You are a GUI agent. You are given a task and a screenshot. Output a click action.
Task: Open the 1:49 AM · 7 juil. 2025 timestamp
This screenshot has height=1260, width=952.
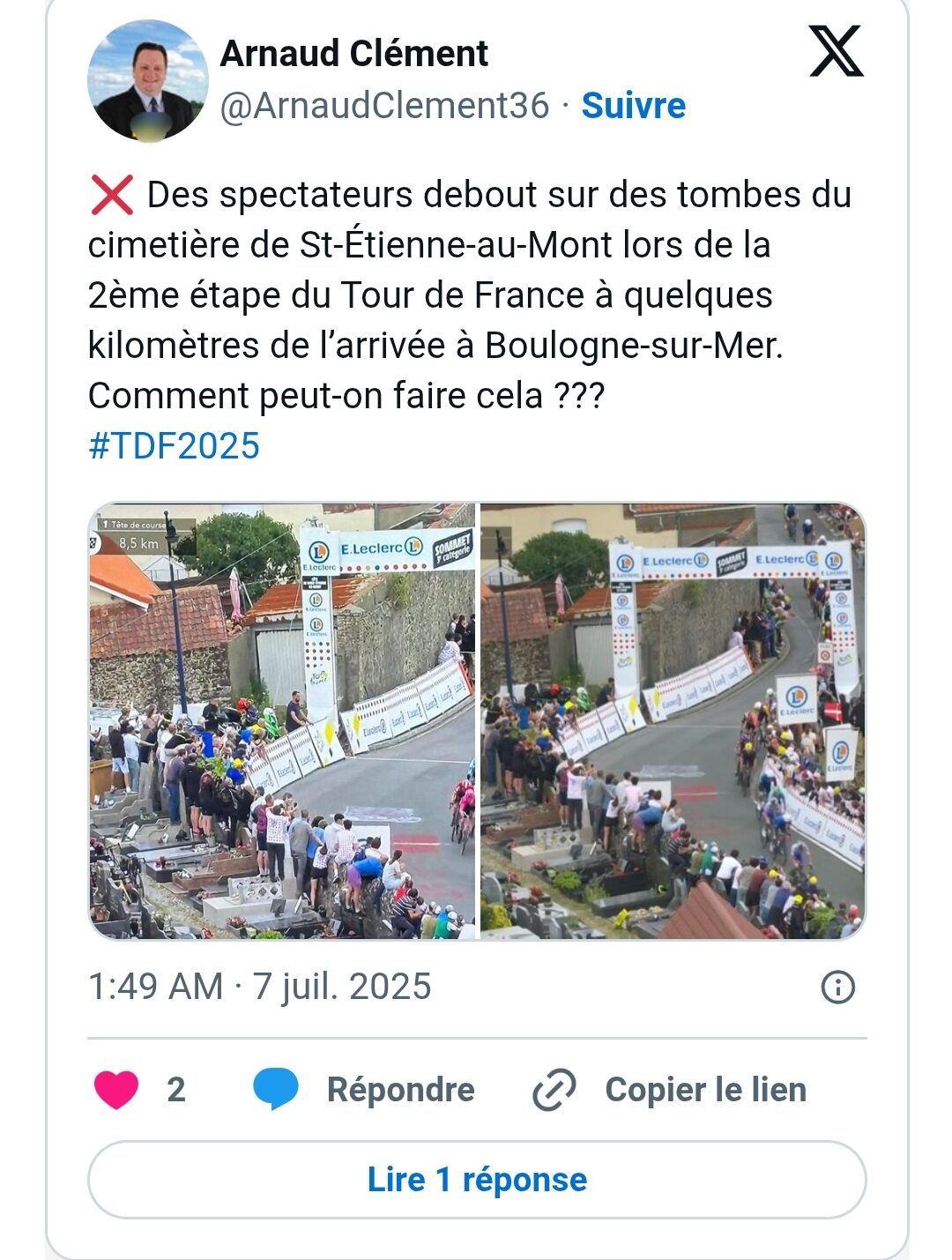tap(259, 987)
